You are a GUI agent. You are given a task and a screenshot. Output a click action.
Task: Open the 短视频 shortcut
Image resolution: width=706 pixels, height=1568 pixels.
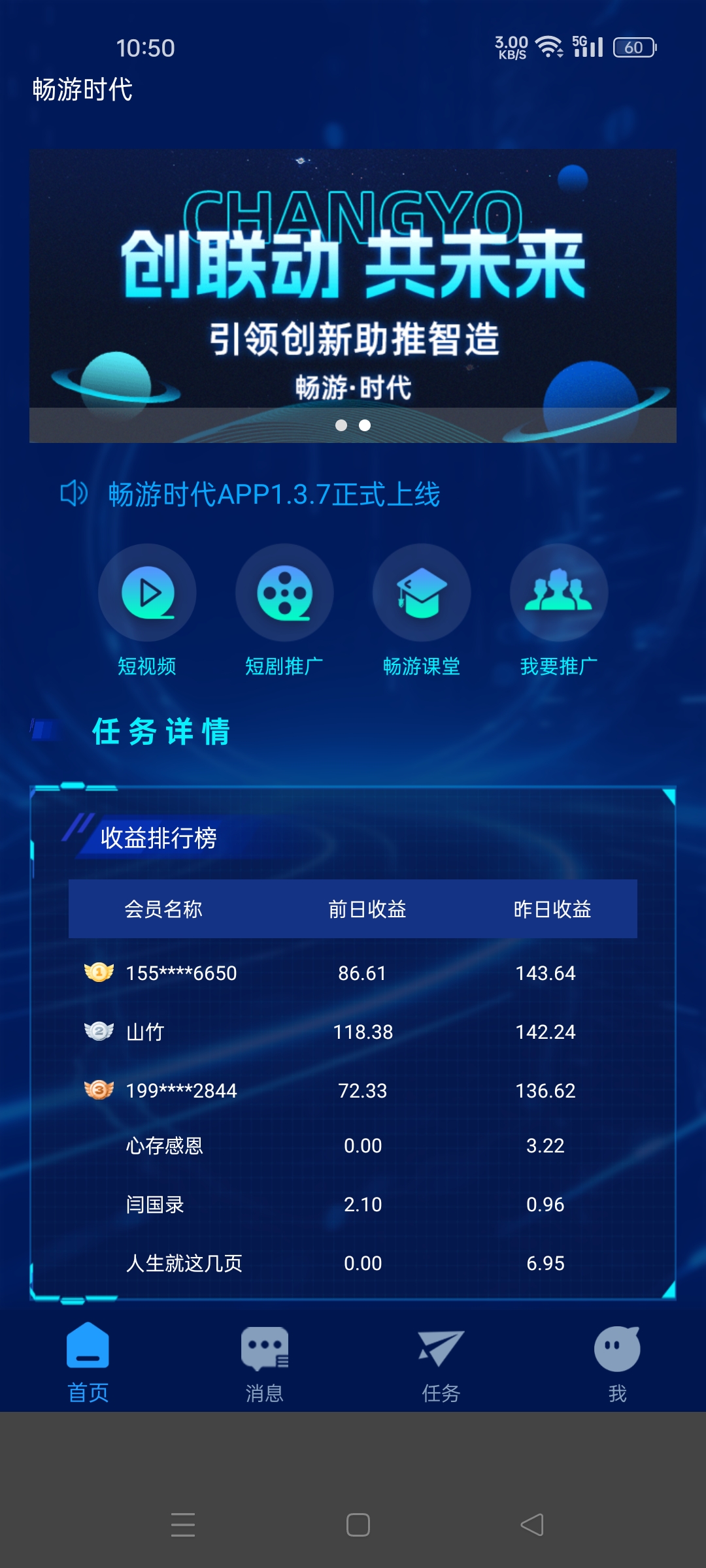147,611
